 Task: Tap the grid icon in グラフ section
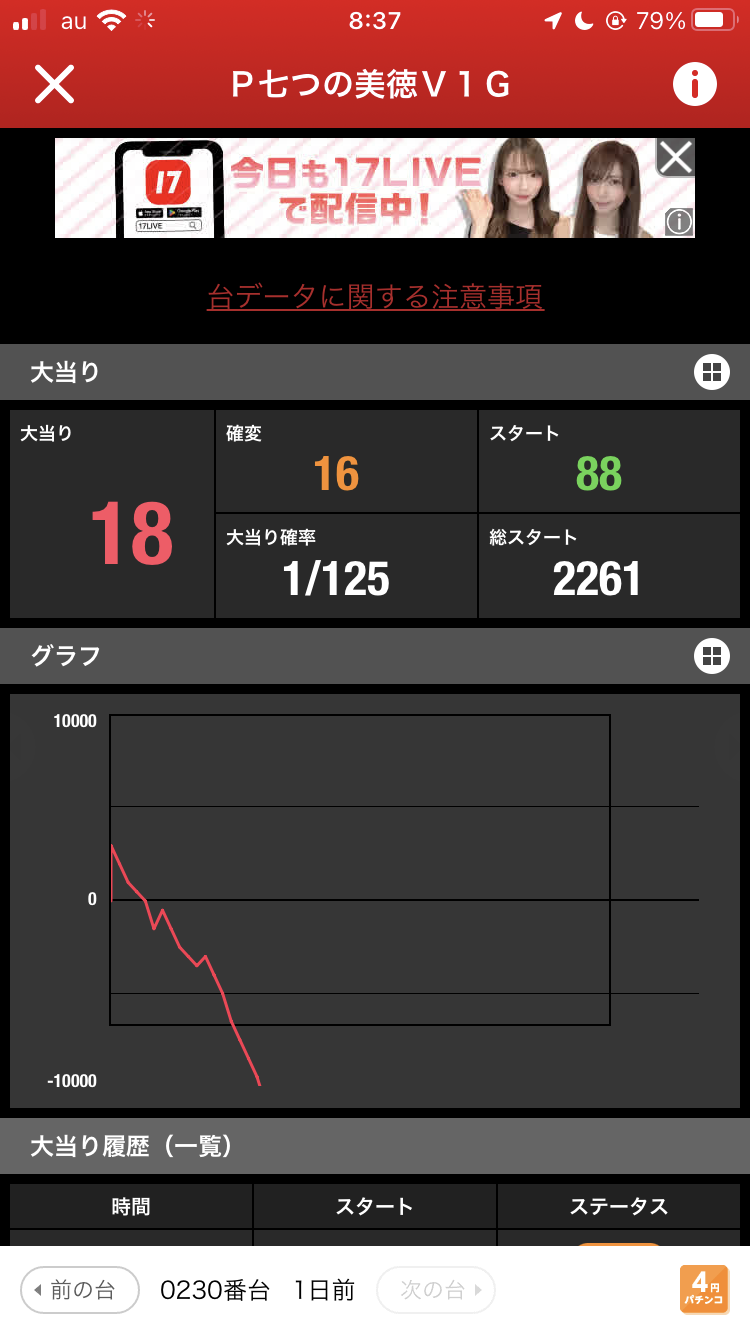pyautogui.click(x=711, y=656)
